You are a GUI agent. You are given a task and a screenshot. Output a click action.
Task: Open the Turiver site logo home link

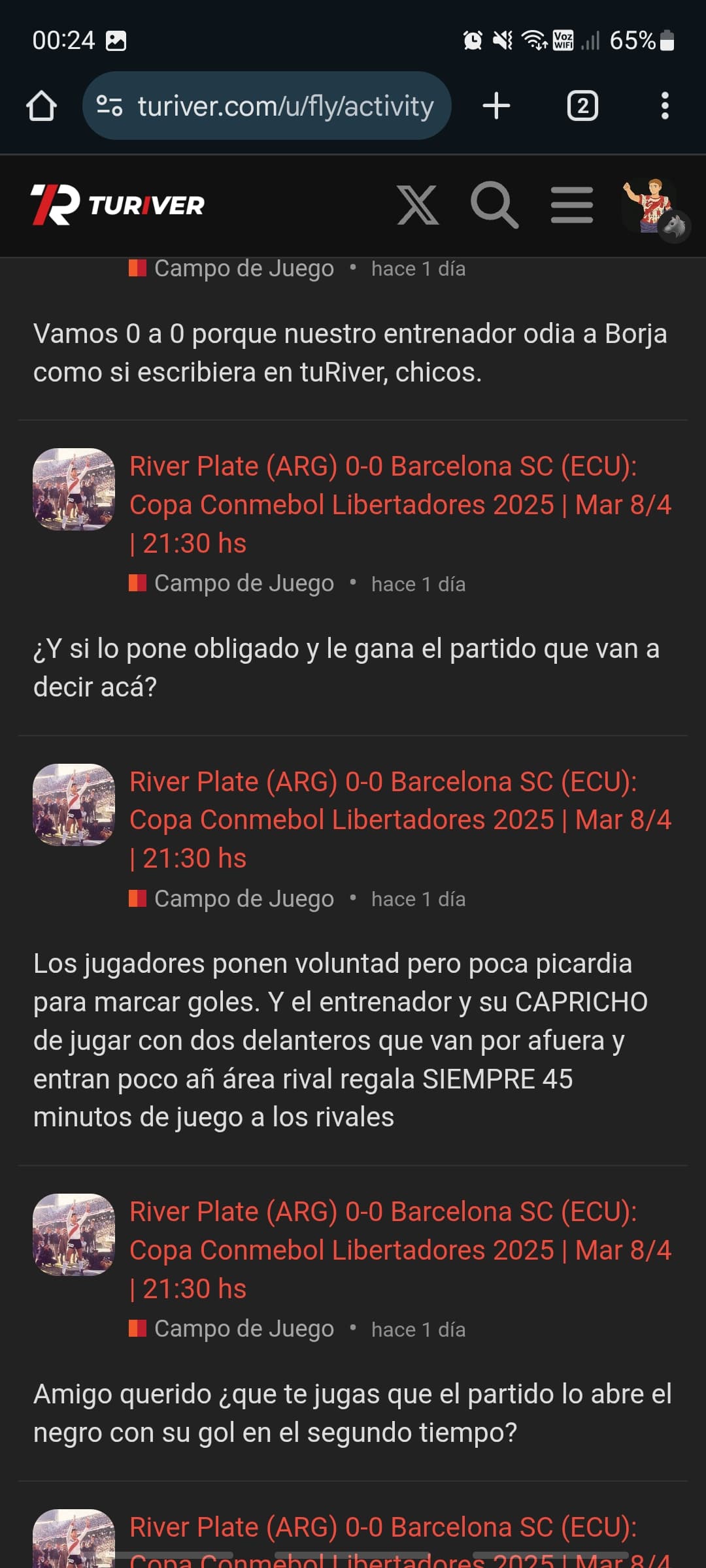[x=118, y=205]
